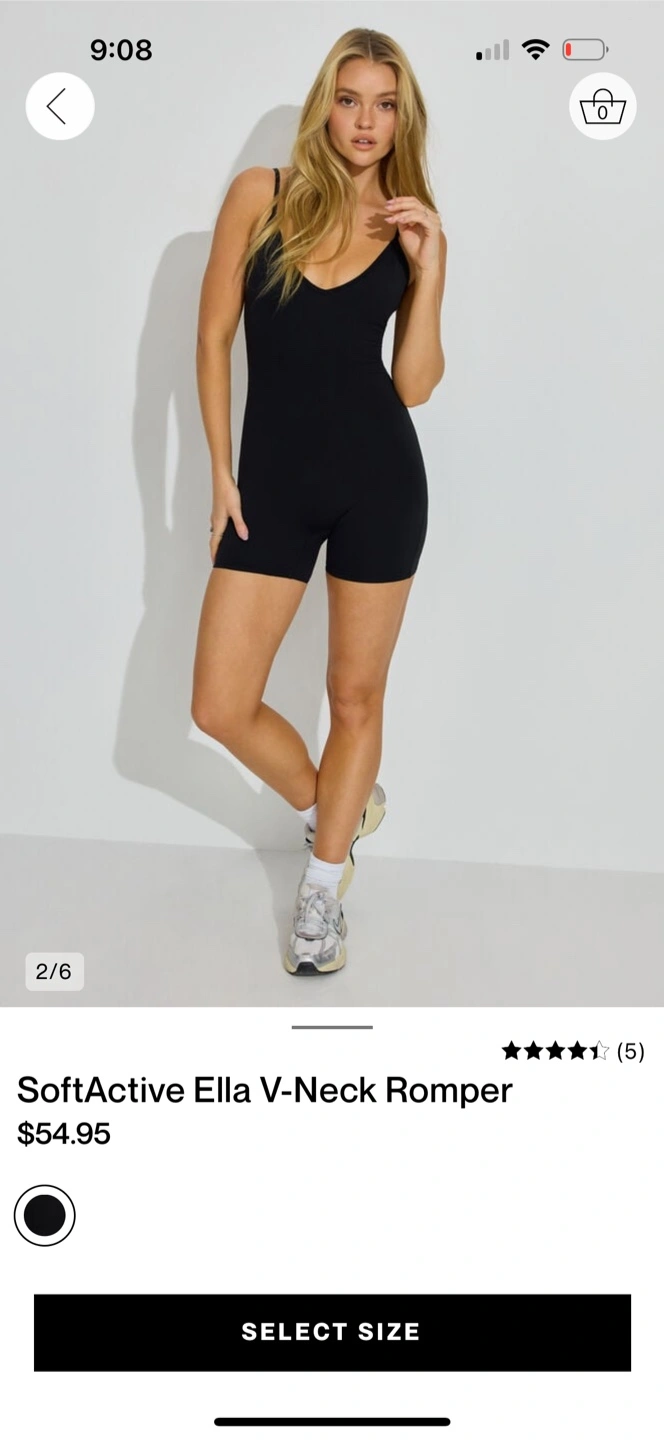The image size is (664, 1440).
Task: Tap the Select Size button
Action: coord(332,1332)
